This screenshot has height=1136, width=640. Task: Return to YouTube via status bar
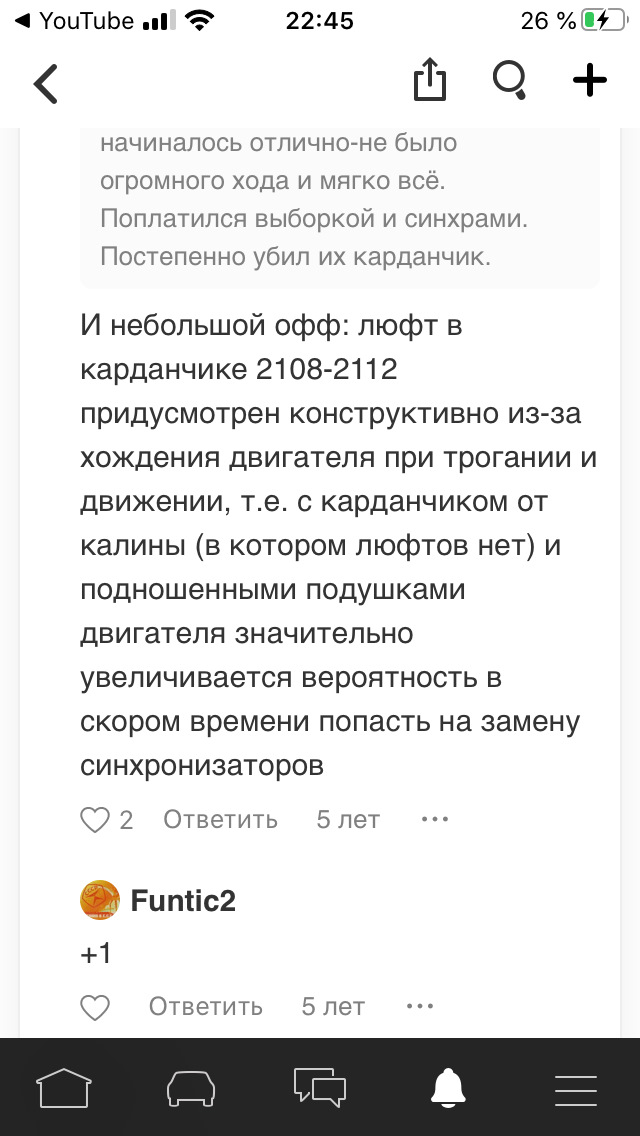click(x=74, y=21)
